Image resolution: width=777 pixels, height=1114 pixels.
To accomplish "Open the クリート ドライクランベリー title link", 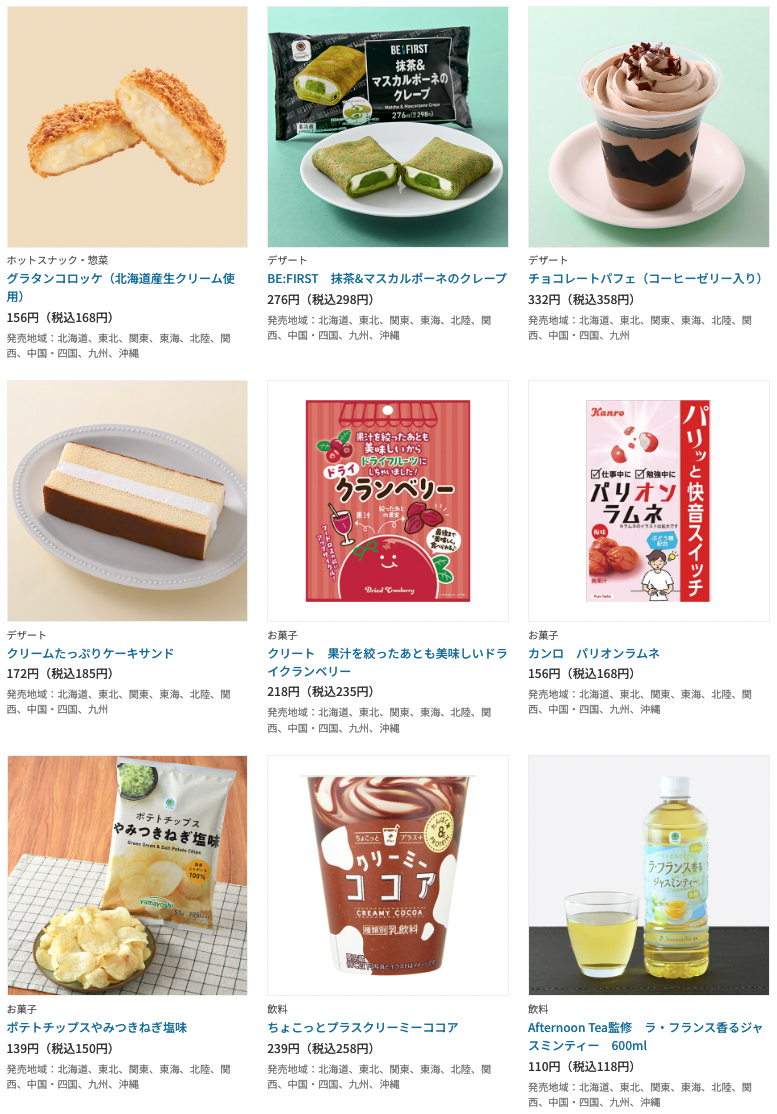I will (x=386, y=653).
